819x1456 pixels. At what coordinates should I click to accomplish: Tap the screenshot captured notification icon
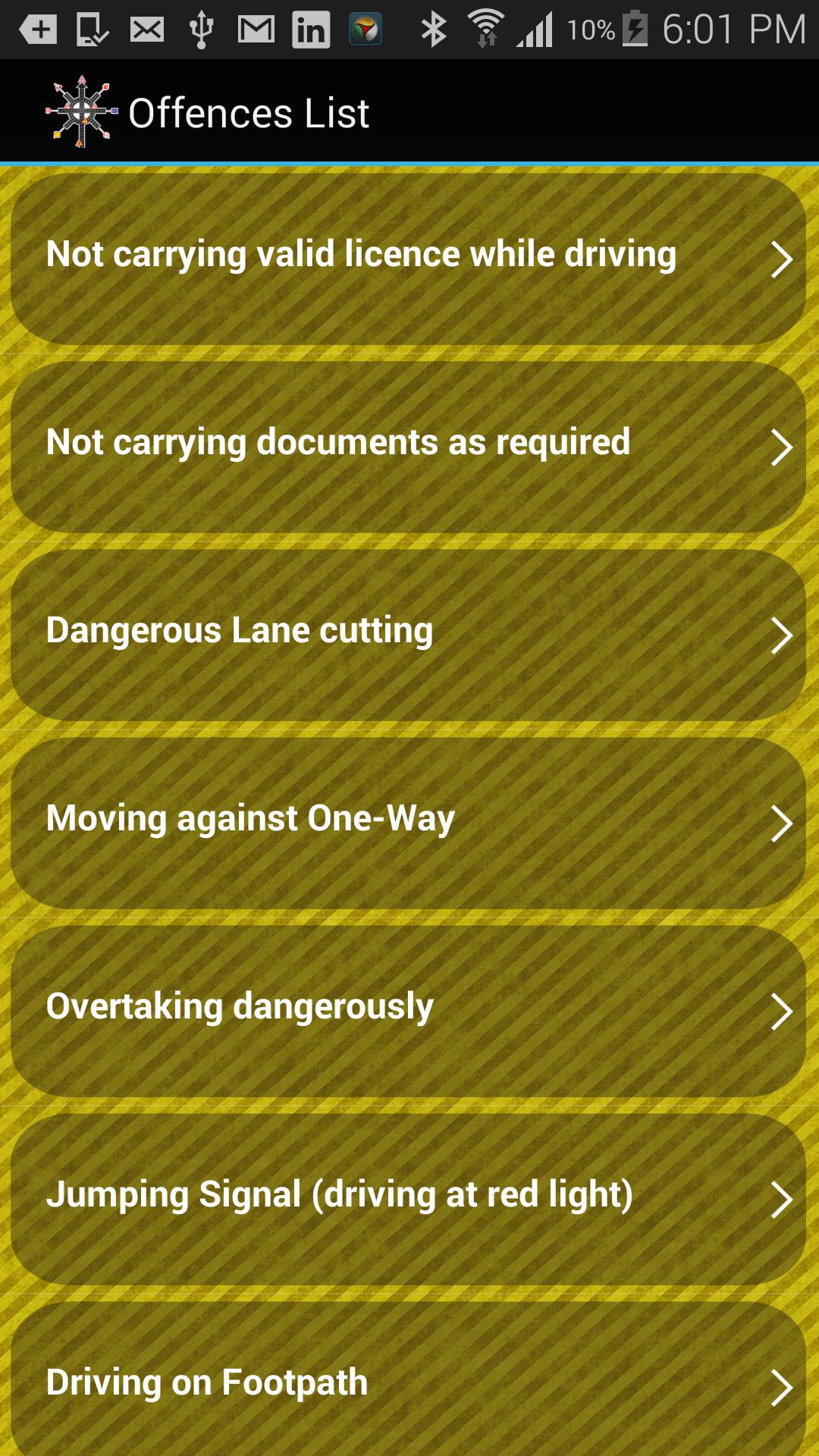click(91, 29)
